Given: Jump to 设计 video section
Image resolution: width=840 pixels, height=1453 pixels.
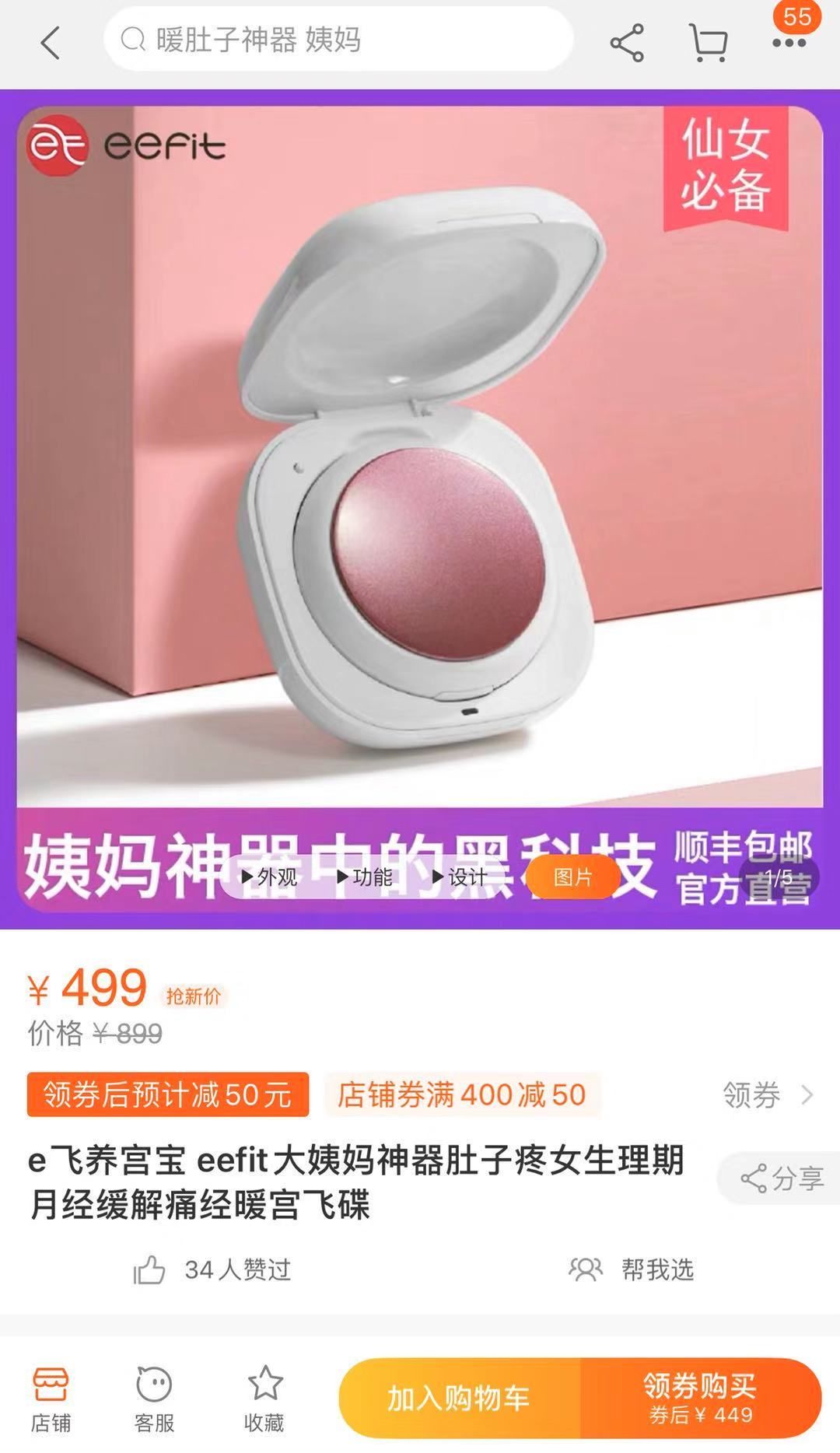Looking at the screenshot, I should coord(460,877).
